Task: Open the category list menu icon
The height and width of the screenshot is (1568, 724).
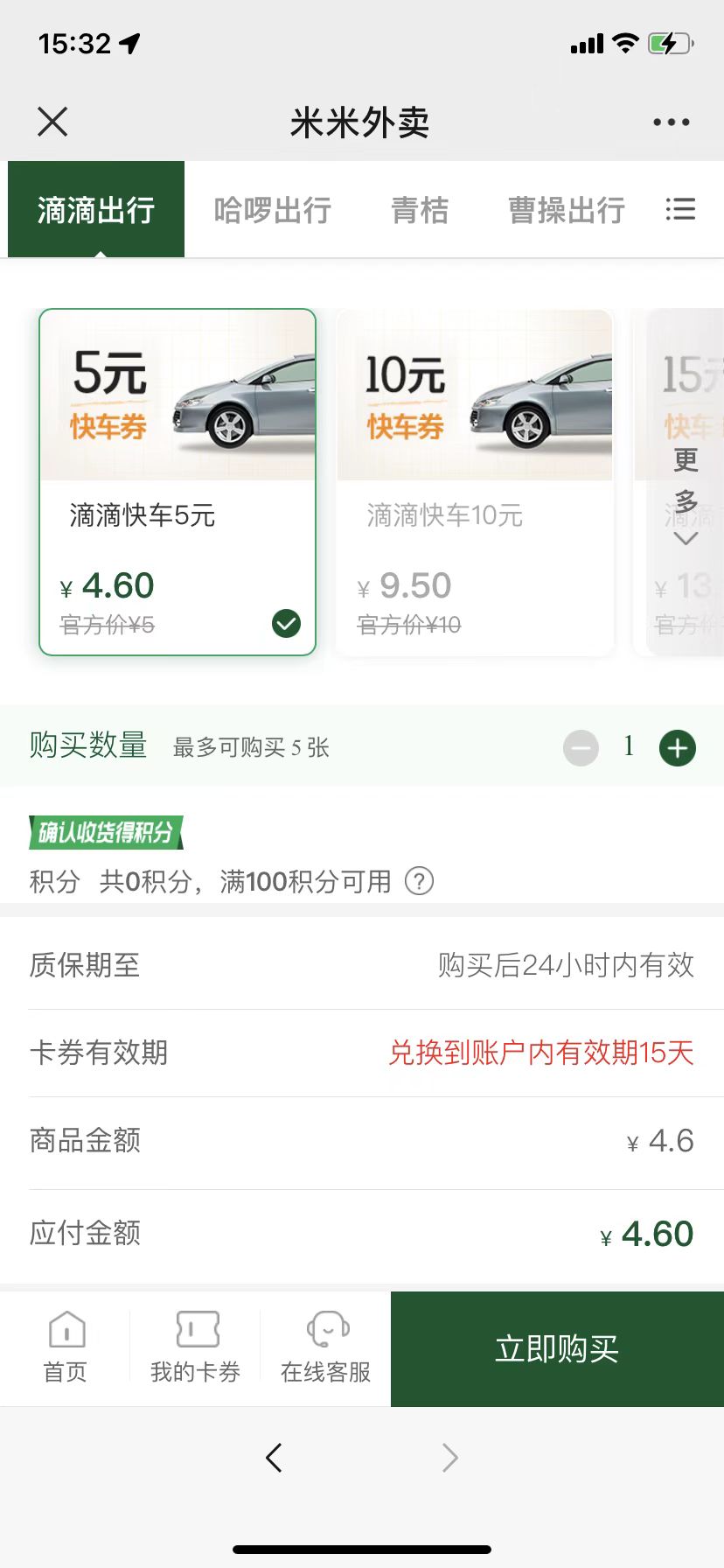Action: [x=680, y=209]
